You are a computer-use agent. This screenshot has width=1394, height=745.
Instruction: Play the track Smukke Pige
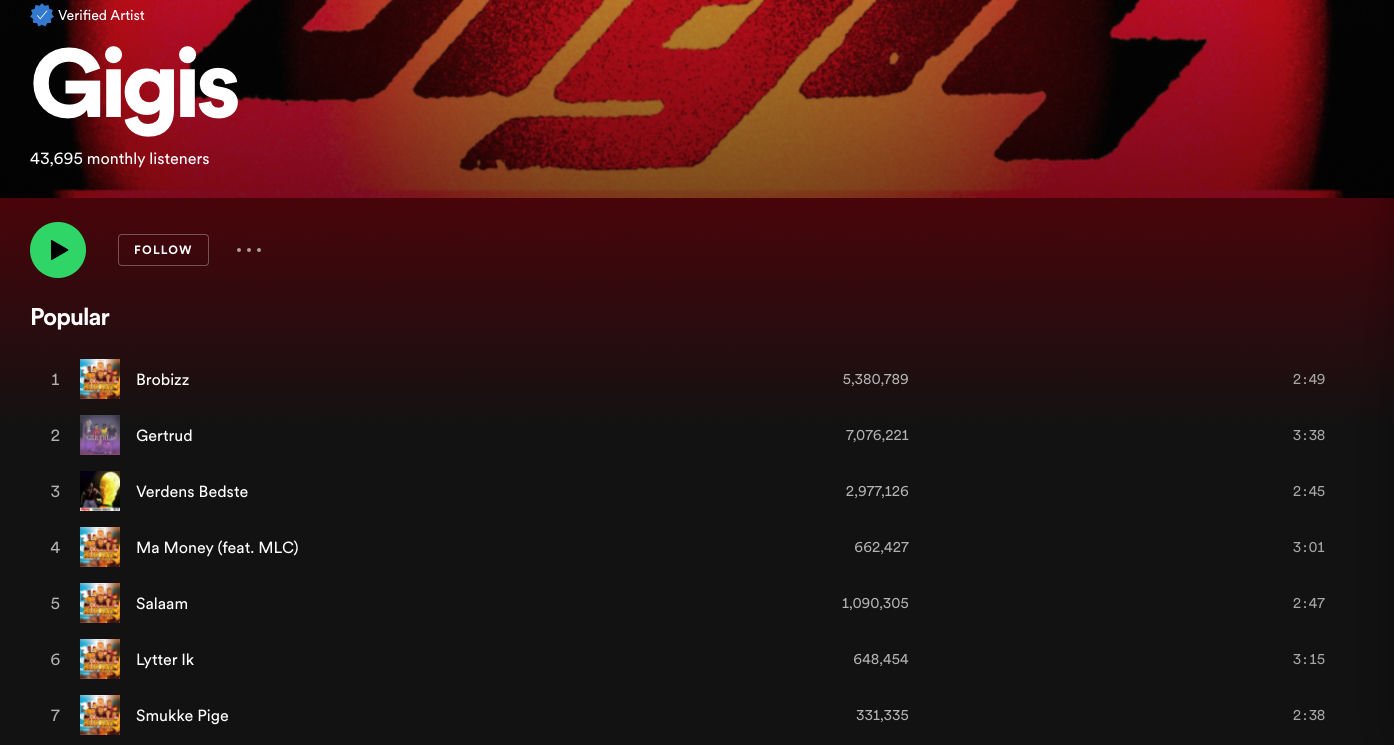pyautogui.click(x=182, y=716)
